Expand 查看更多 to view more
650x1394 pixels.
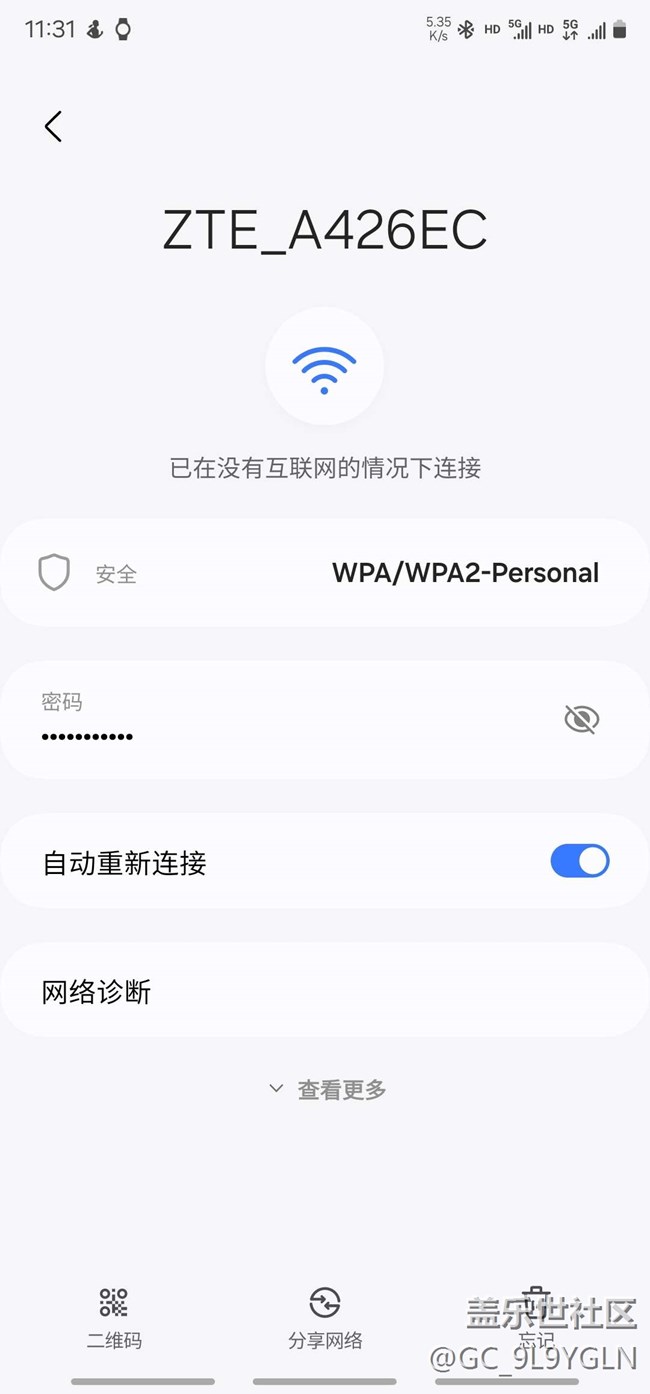point(327,1089)
